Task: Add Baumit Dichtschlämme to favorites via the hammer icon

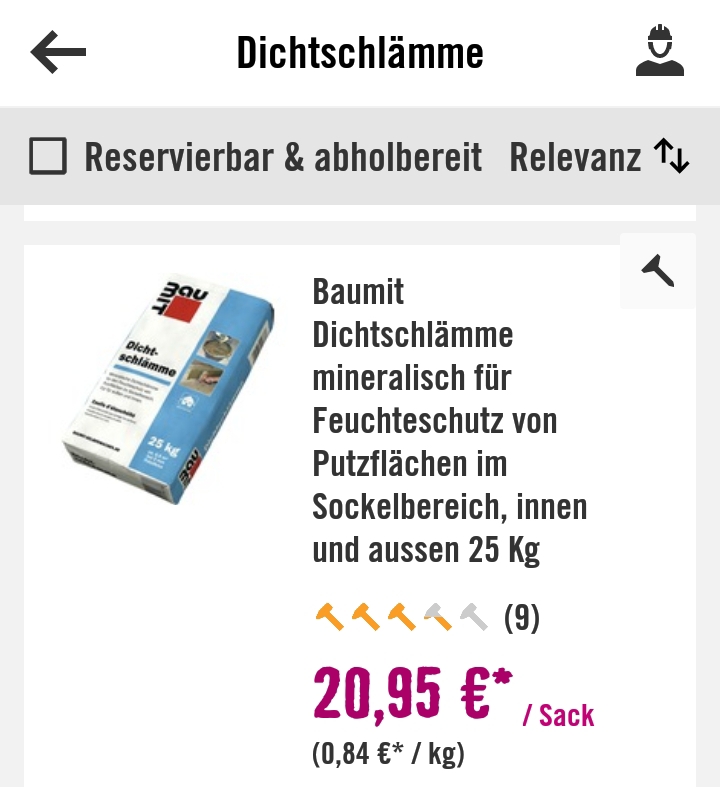Action: 657,270
